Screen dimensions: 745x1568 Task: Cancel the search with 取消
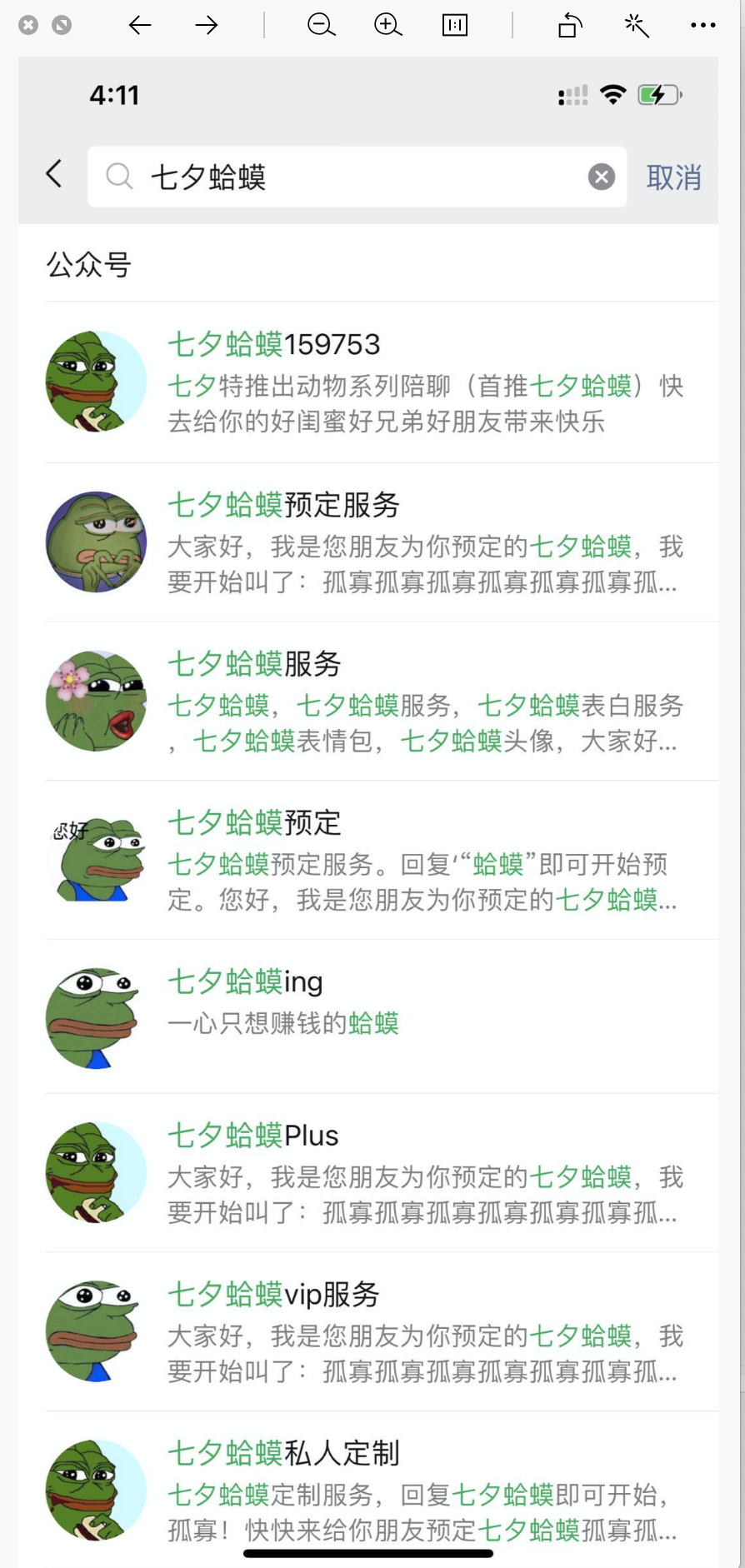[673, 177]
